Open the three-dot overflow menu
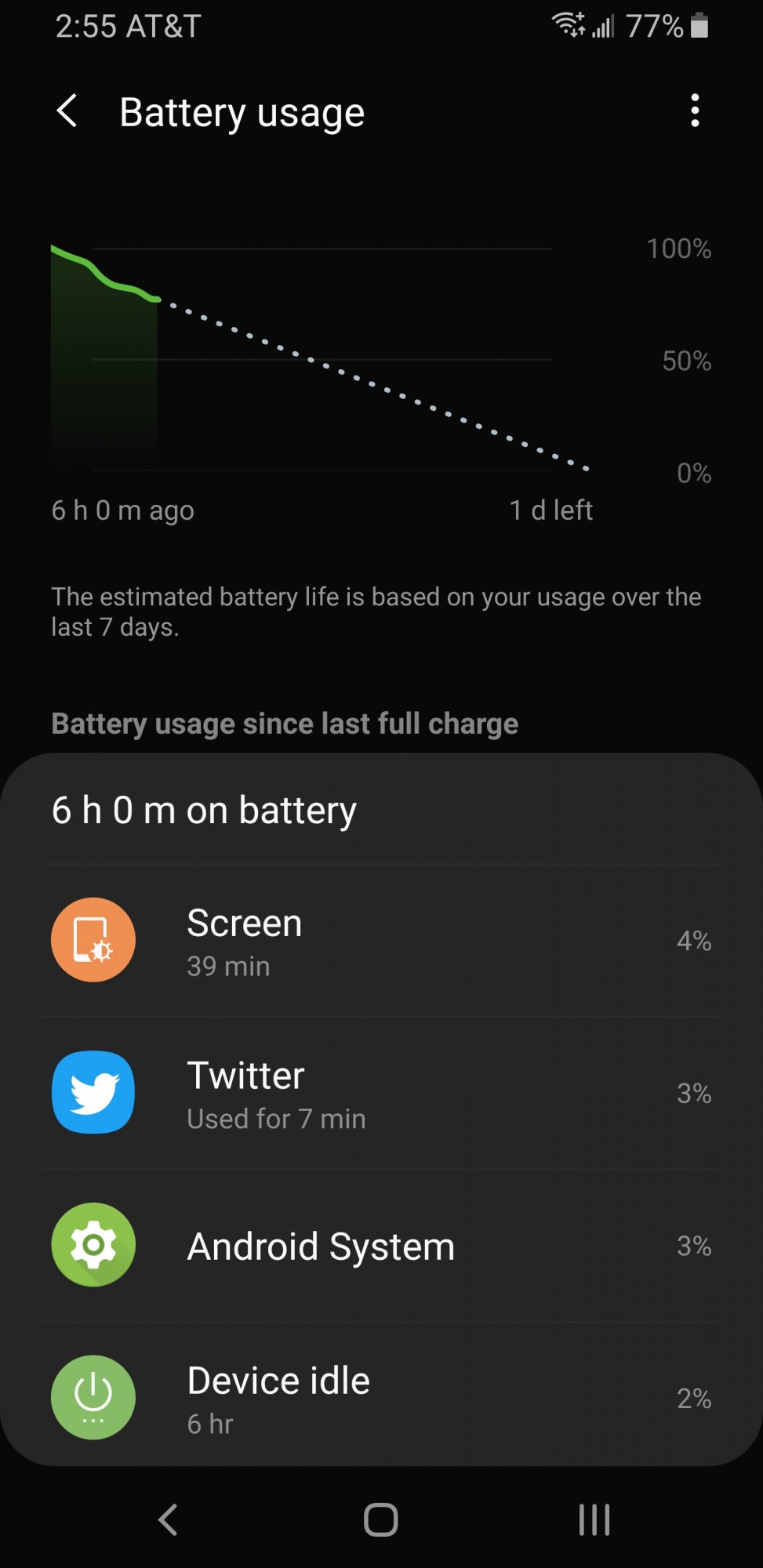 [694, 111]
